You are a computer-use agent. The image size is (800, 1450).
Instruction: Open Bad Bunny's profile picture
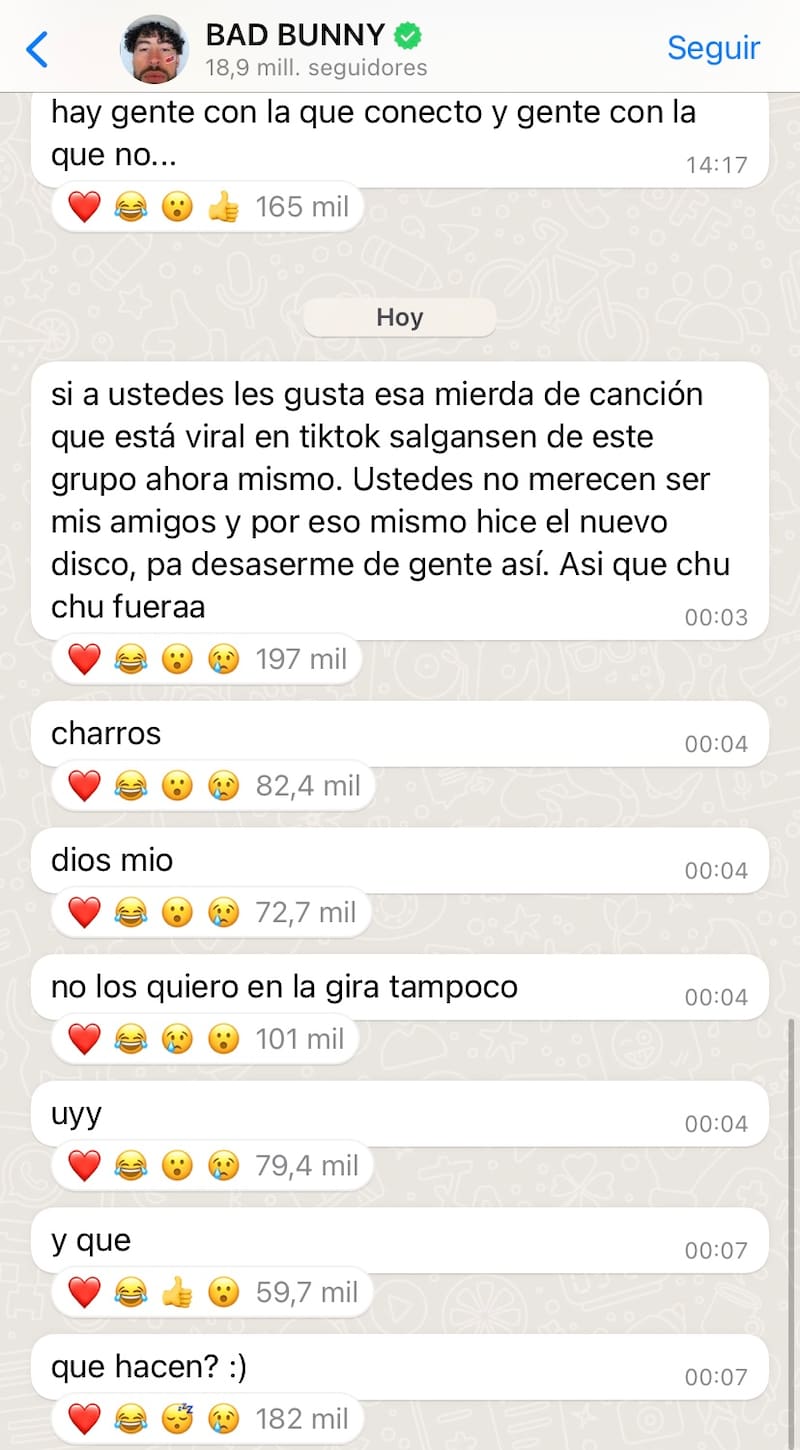[x=155, y=47]
